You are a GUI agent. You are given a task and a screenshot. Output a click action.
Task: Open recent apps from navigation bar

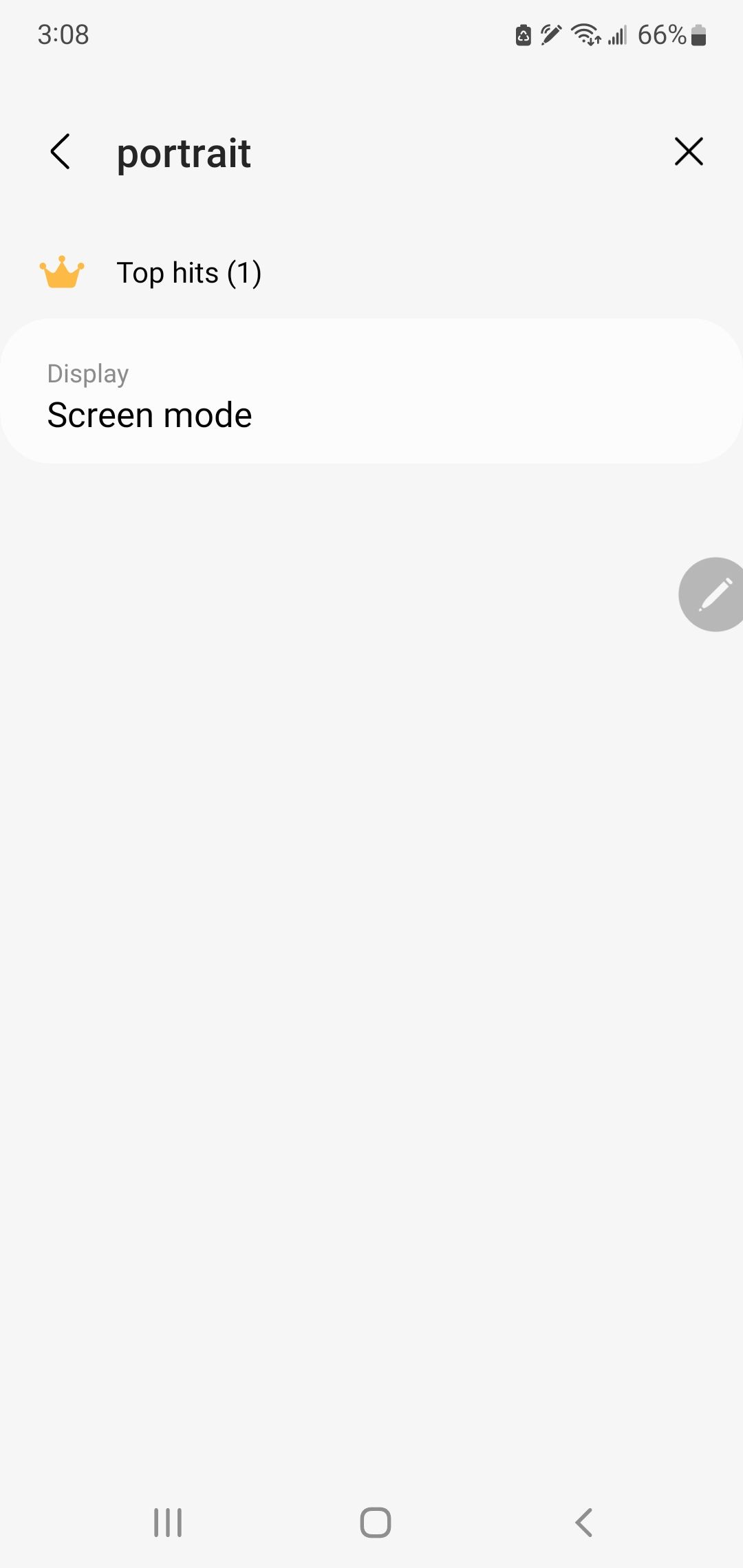click(168, 1522)
